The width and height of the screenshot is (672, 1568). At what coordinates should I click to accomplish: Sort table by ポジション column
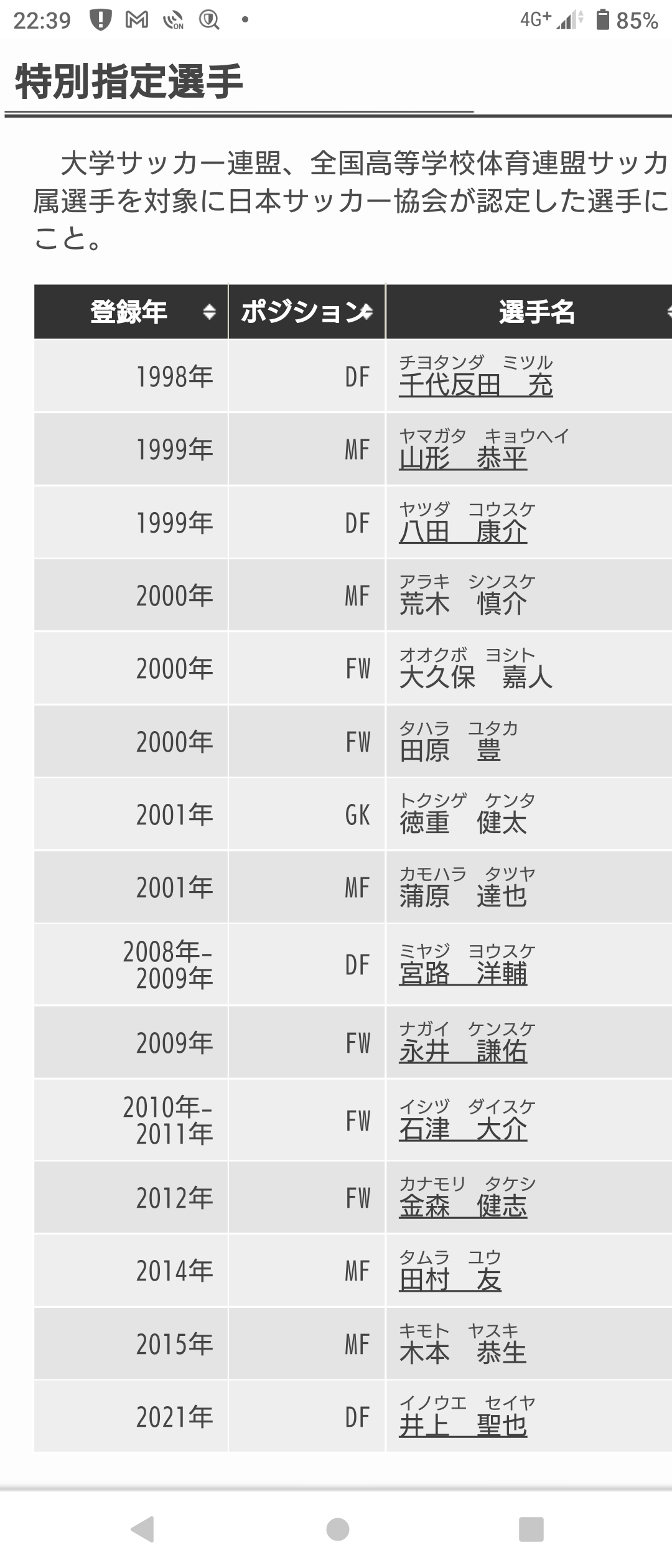point(306,311)
